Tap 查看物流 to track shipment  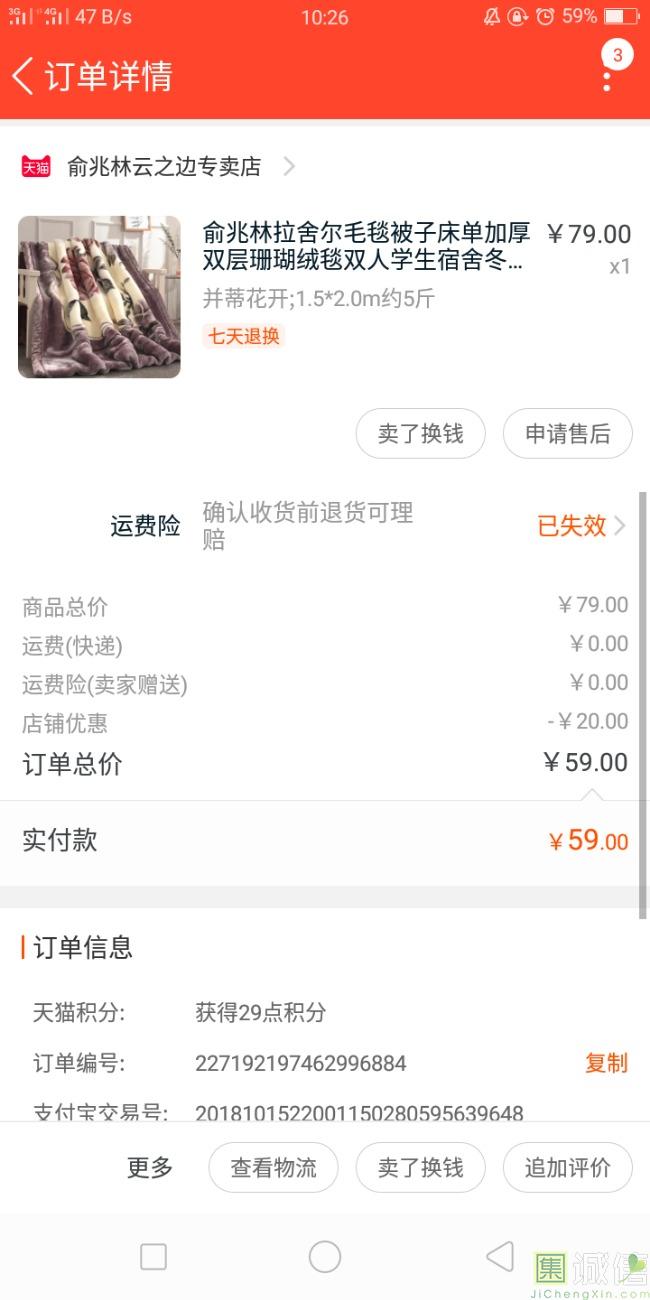coord(274,1168)
